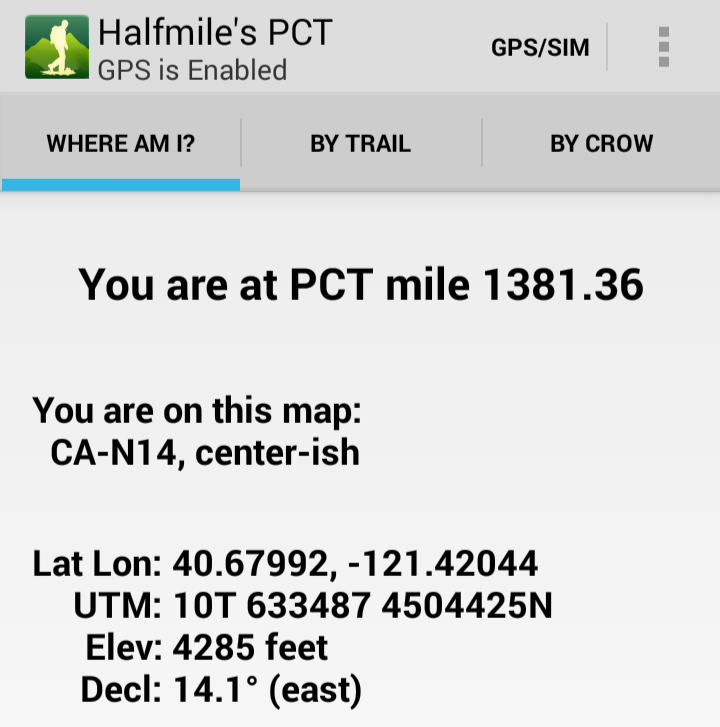Open the overflow menu
Image resolution: width=720 pixels, height=727 pixels.
pyautogui.click(x=663, y=47)
